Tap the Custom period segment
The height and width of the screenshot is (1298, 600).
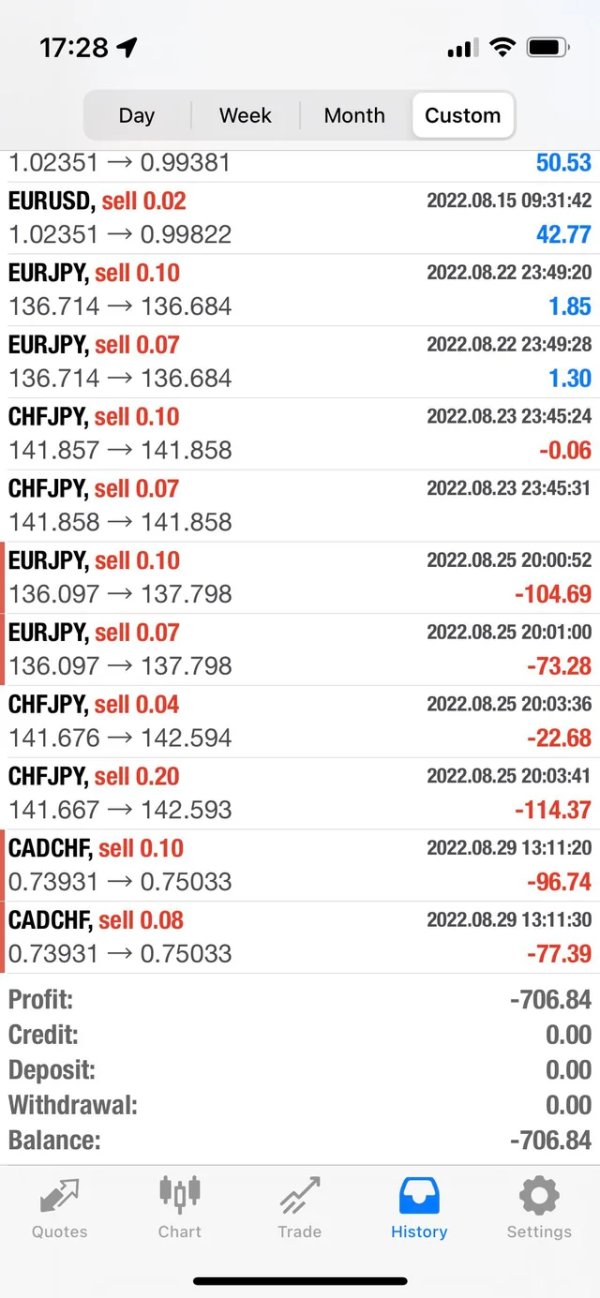click(x=463, y=115)
